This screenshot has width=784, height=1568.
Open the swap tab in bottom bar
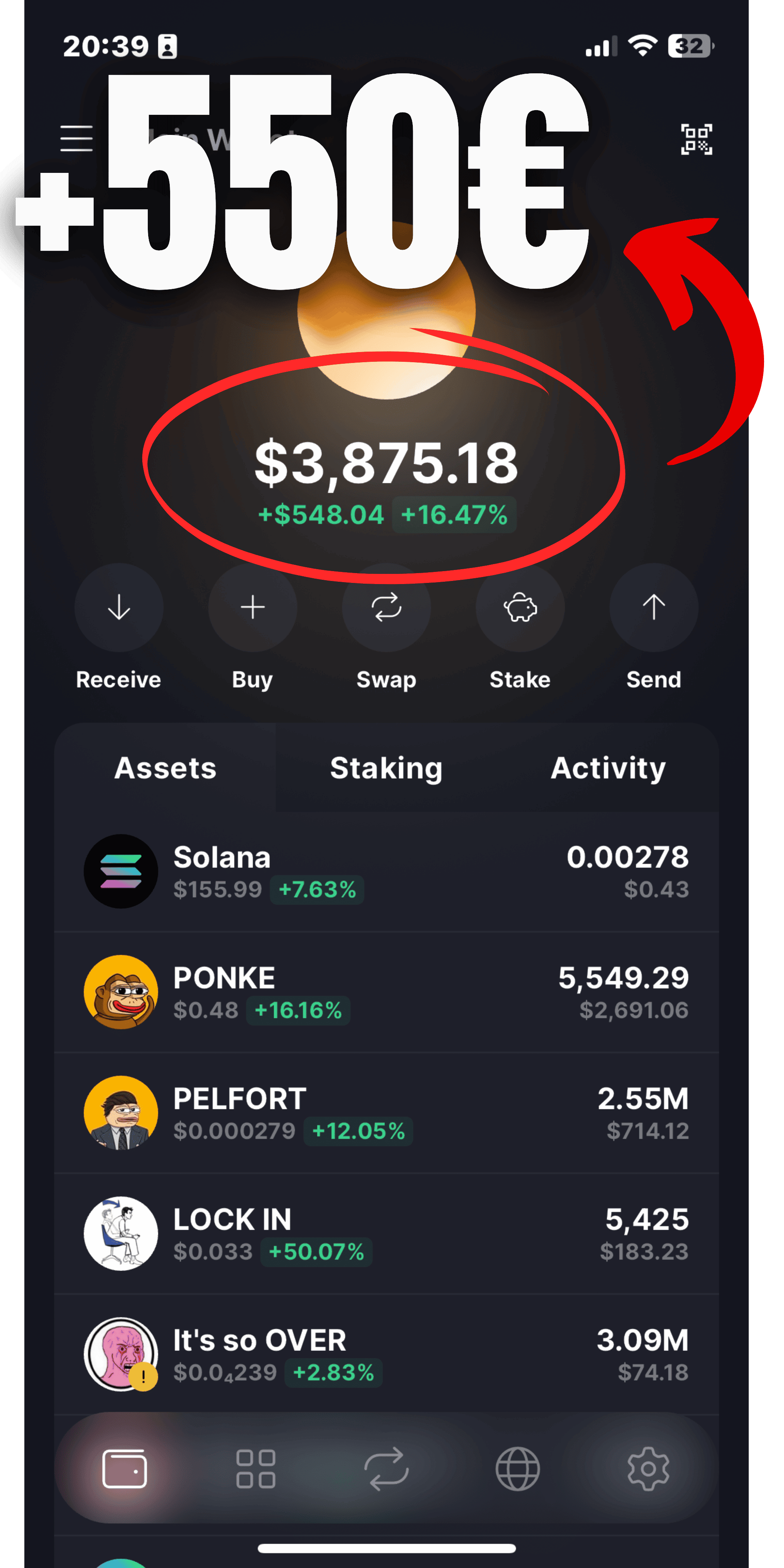(387, 1469)
